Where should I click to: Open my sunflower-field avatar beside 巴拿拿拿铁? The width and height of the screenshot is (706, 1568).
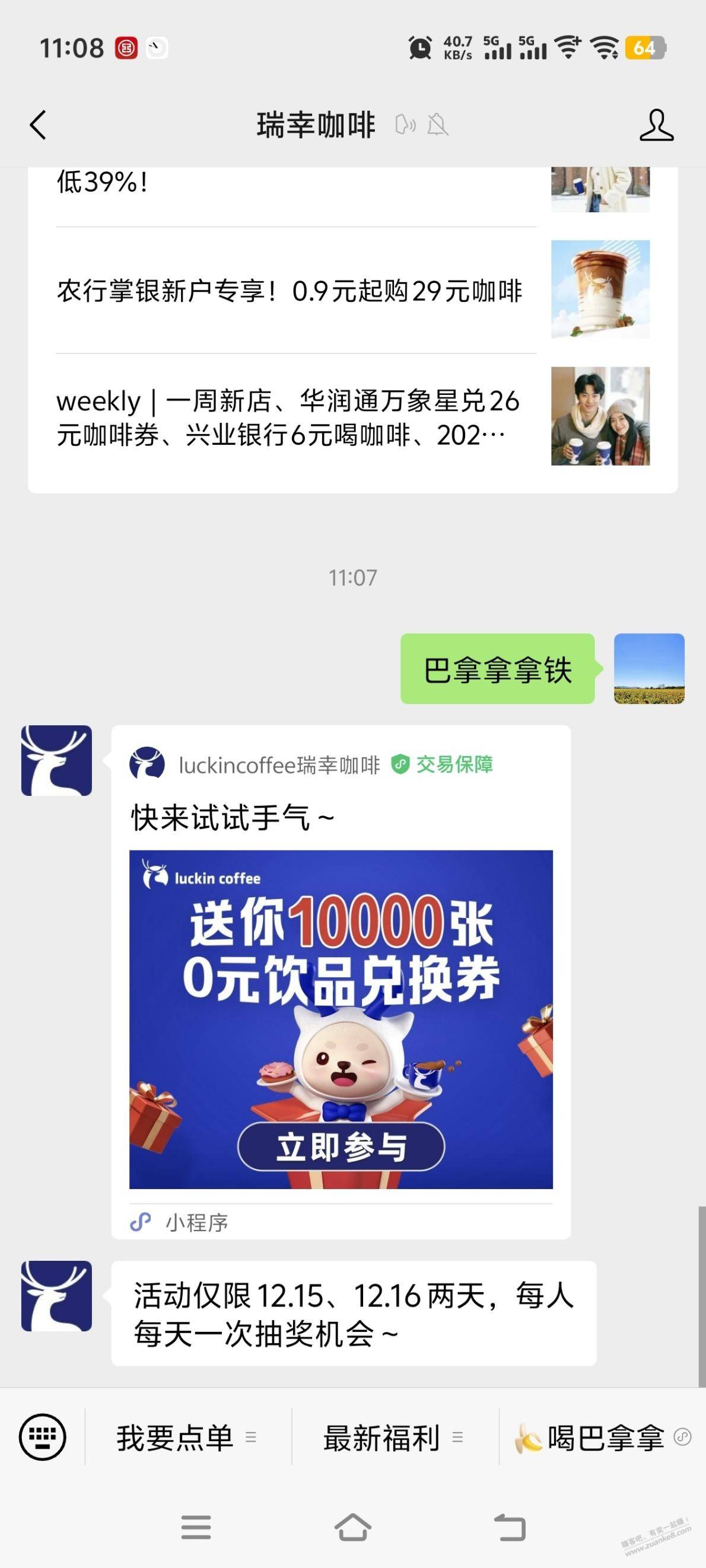[x=648, y=668]
